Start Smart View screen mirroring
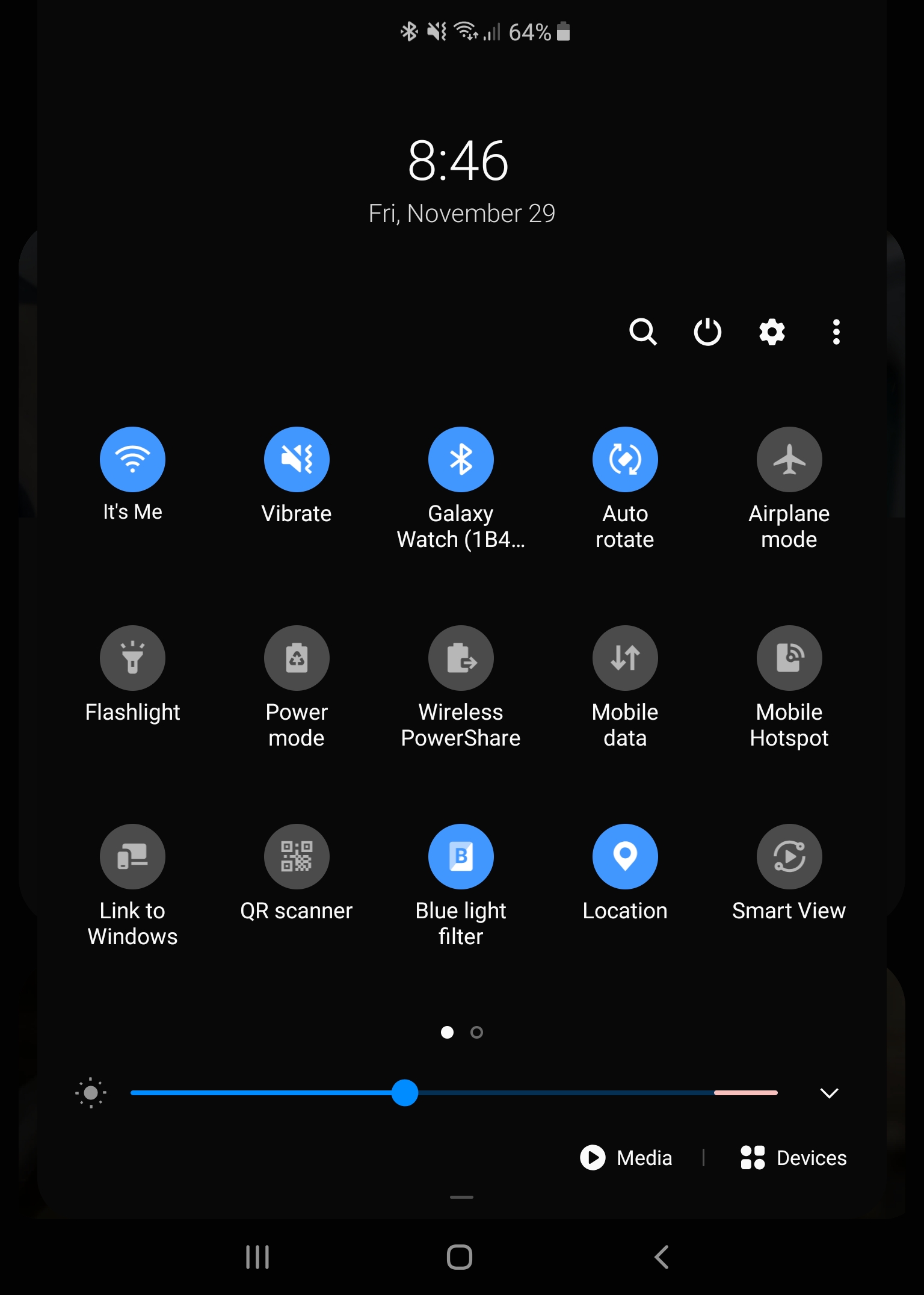The height and width of the screenshot is (1295, 924). 789,856
